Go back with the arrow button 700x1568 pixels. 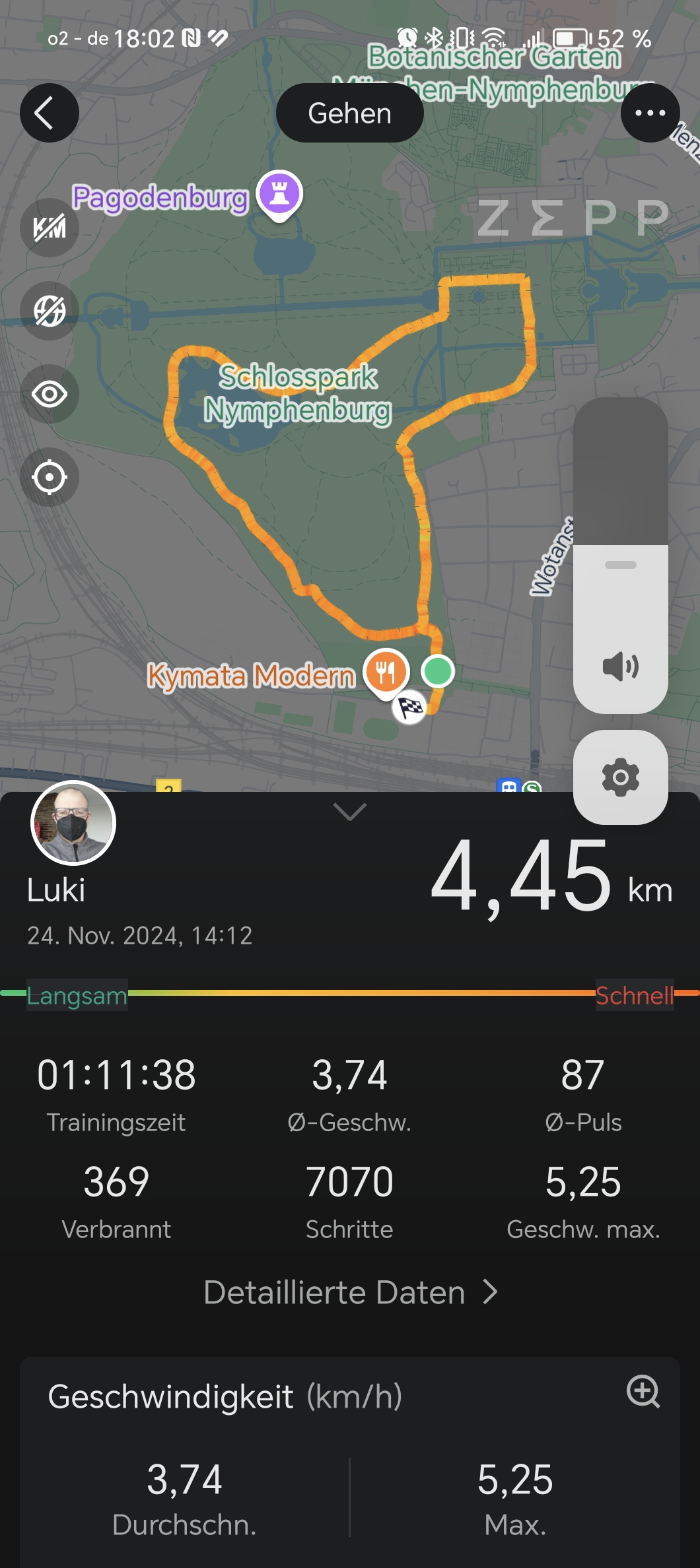point(50,113)
